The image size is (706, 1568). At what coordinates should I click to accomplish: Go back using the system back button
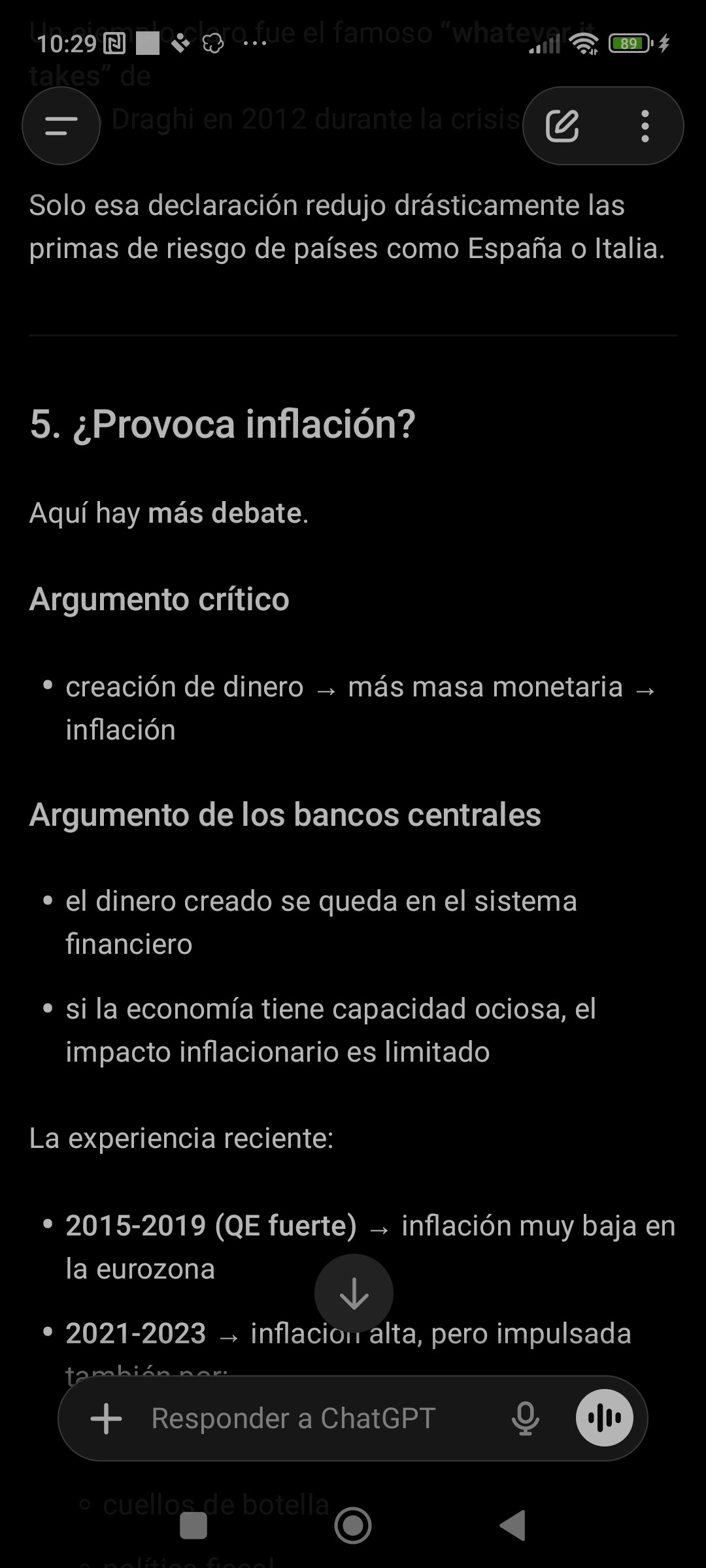point(513,1526)
